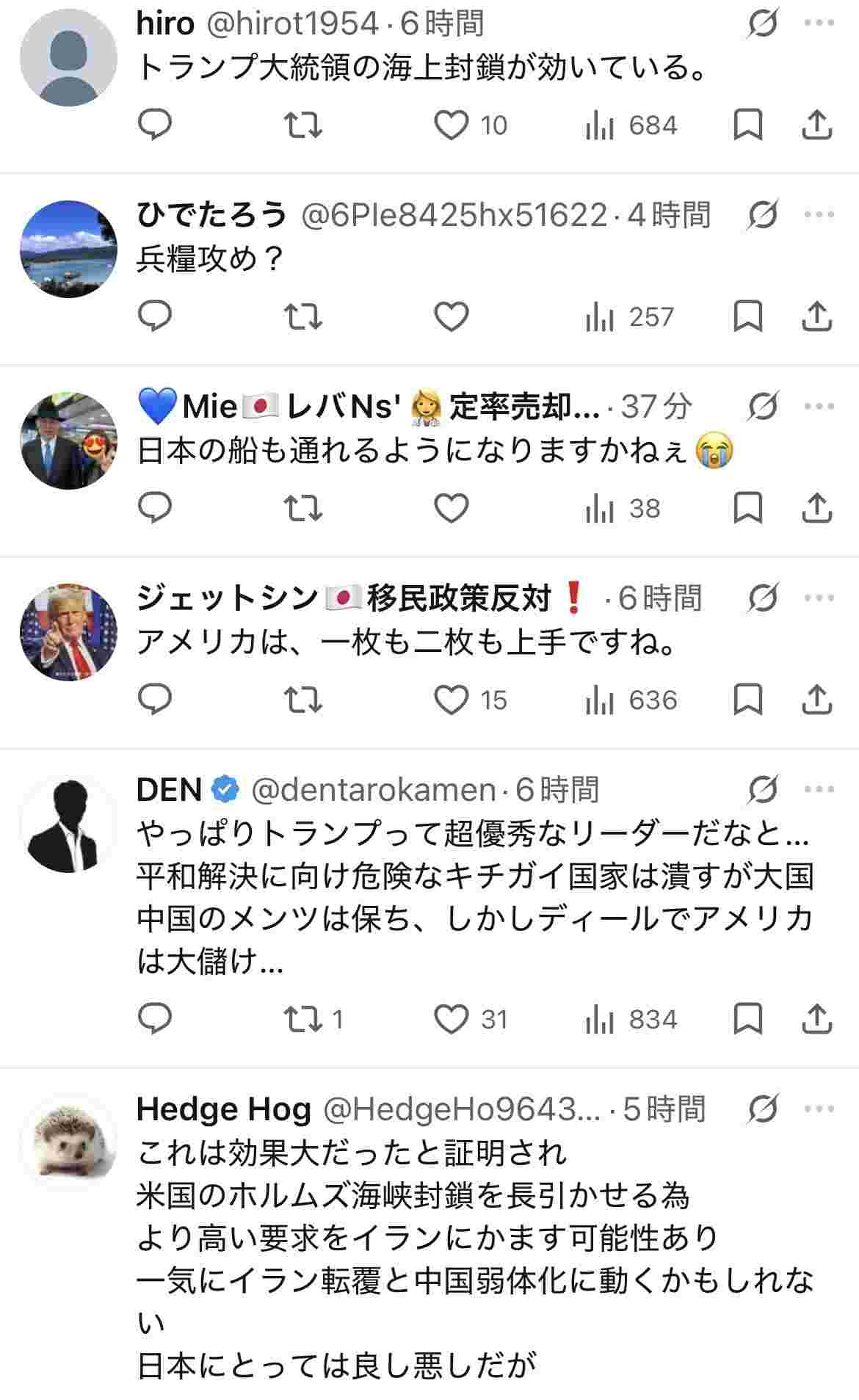The height and width of the screenshot is (1400, 859).
Task: Open ジェットシン's profile avatar
Action: tap(68, 632)
